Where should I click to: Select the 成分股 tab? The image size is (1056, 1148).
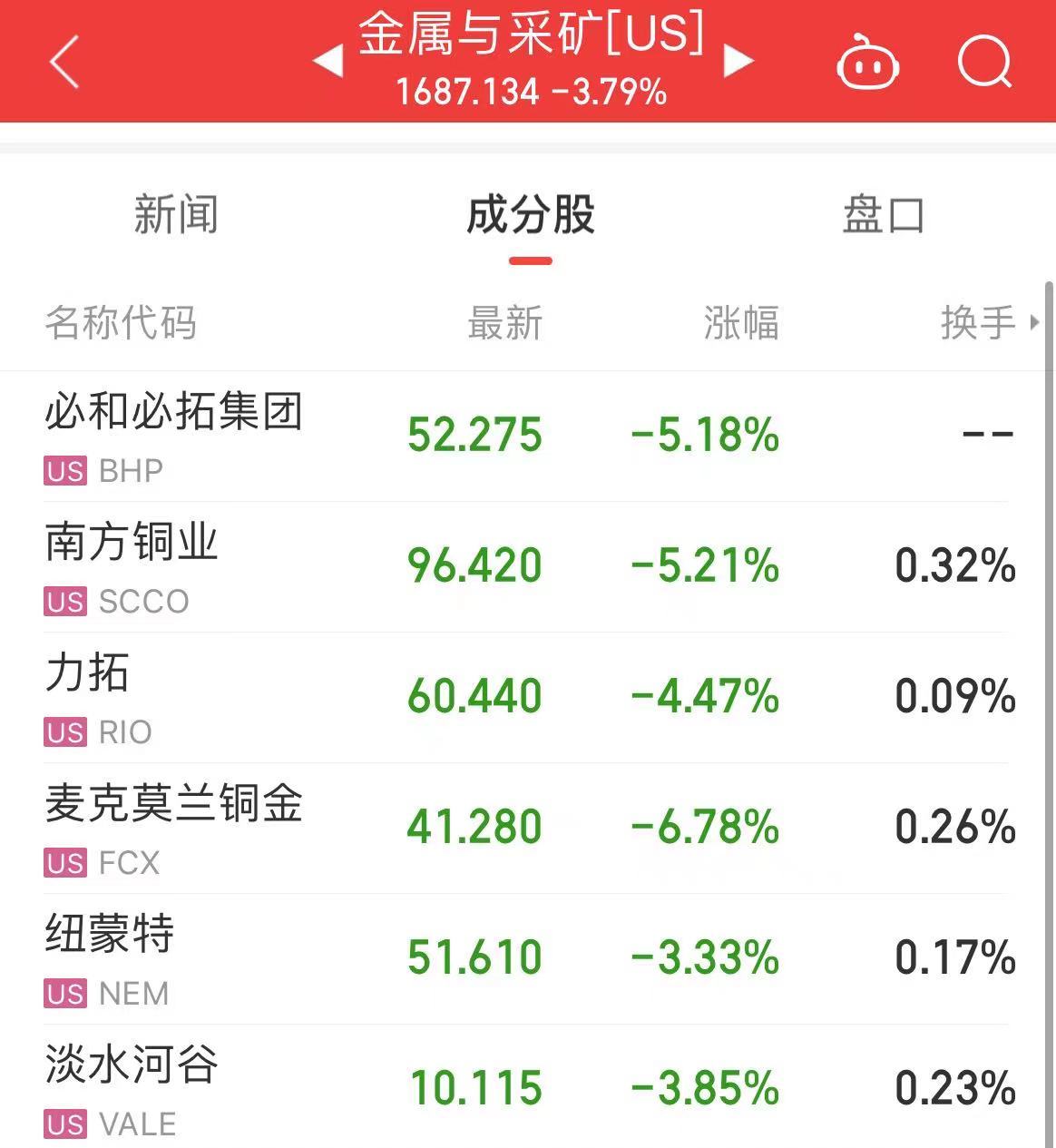[x=530, y=215]
